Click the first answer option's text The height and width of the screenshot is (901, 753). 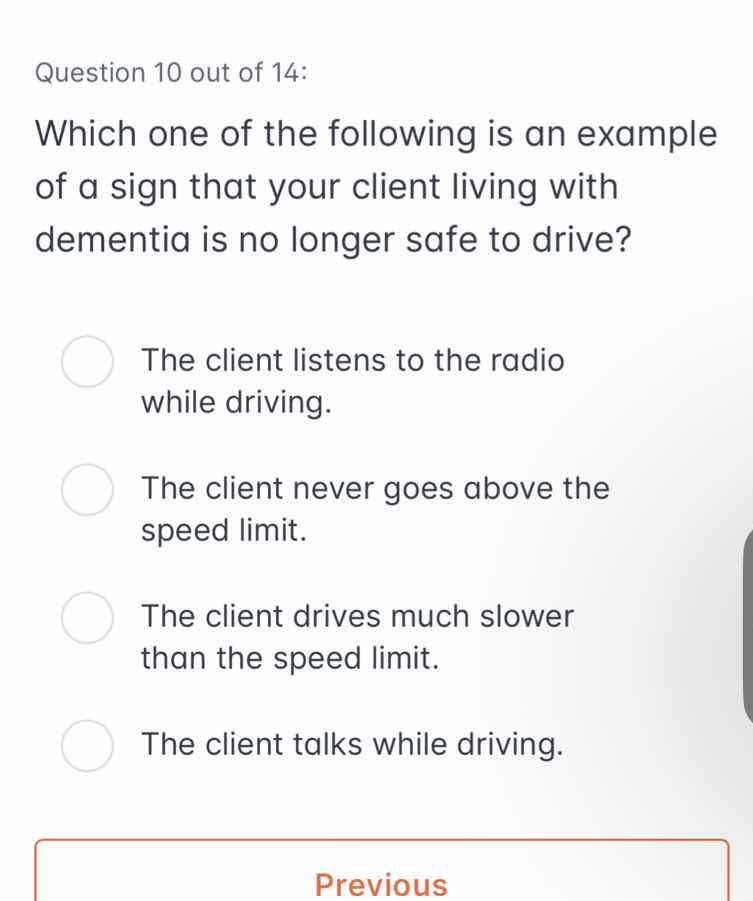[353, 381]
